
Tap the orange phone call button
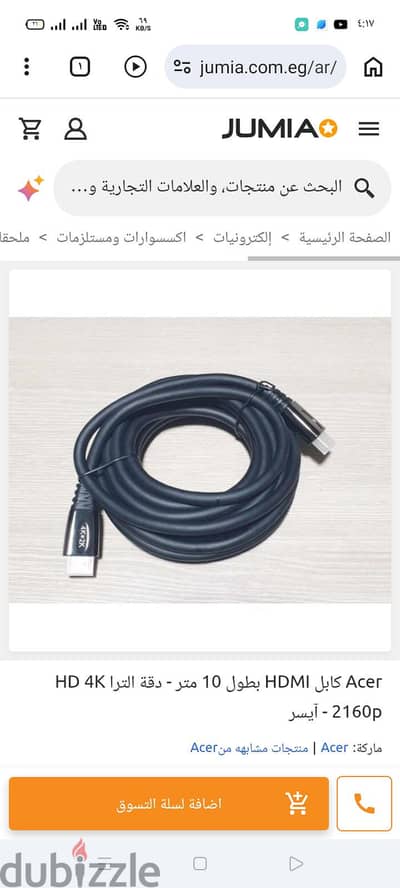[x=364, y=804]
